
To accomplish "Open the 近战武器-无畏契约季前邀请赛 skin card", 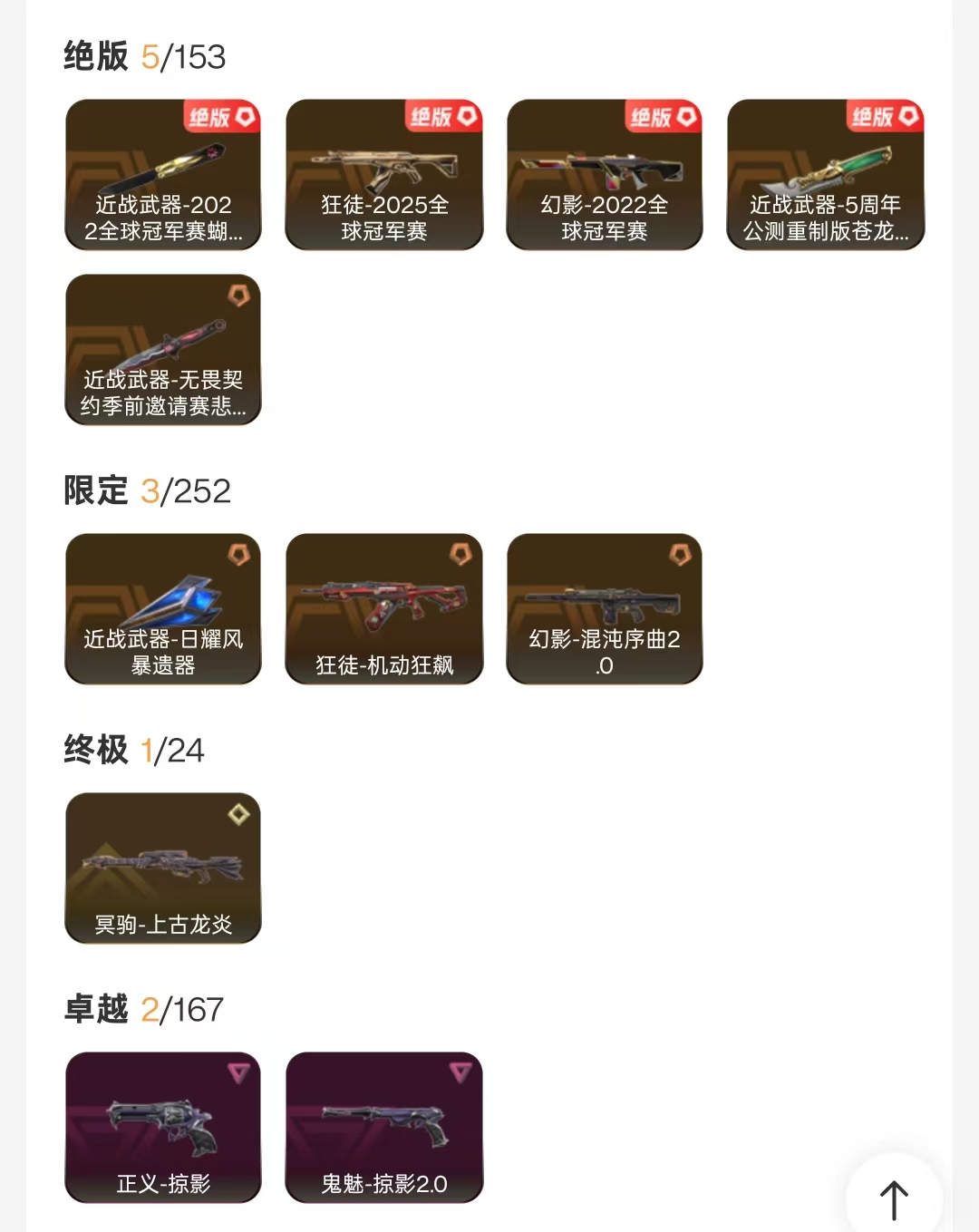I will (x=163, y=350).
